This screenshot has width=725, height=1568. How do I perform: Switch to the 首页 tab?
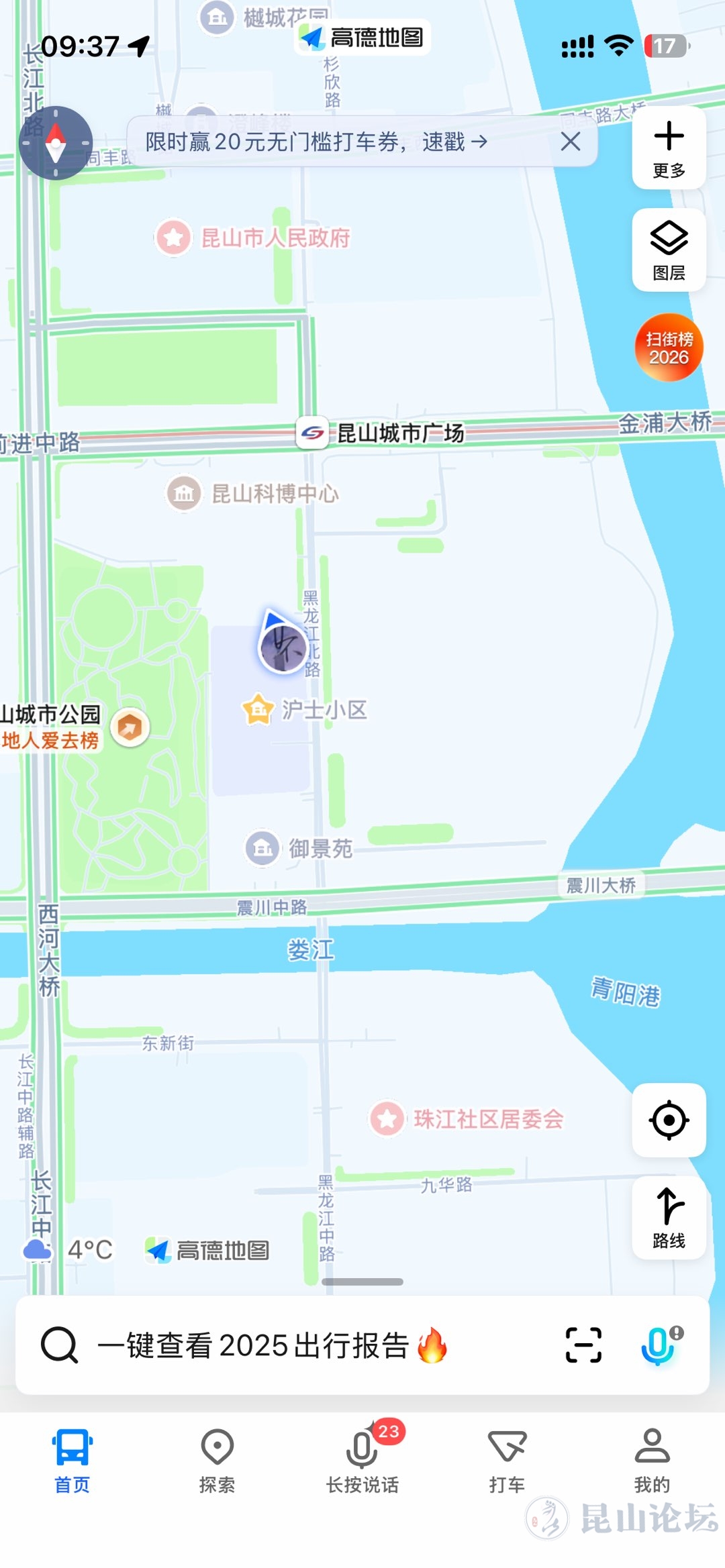[72, 1461]
